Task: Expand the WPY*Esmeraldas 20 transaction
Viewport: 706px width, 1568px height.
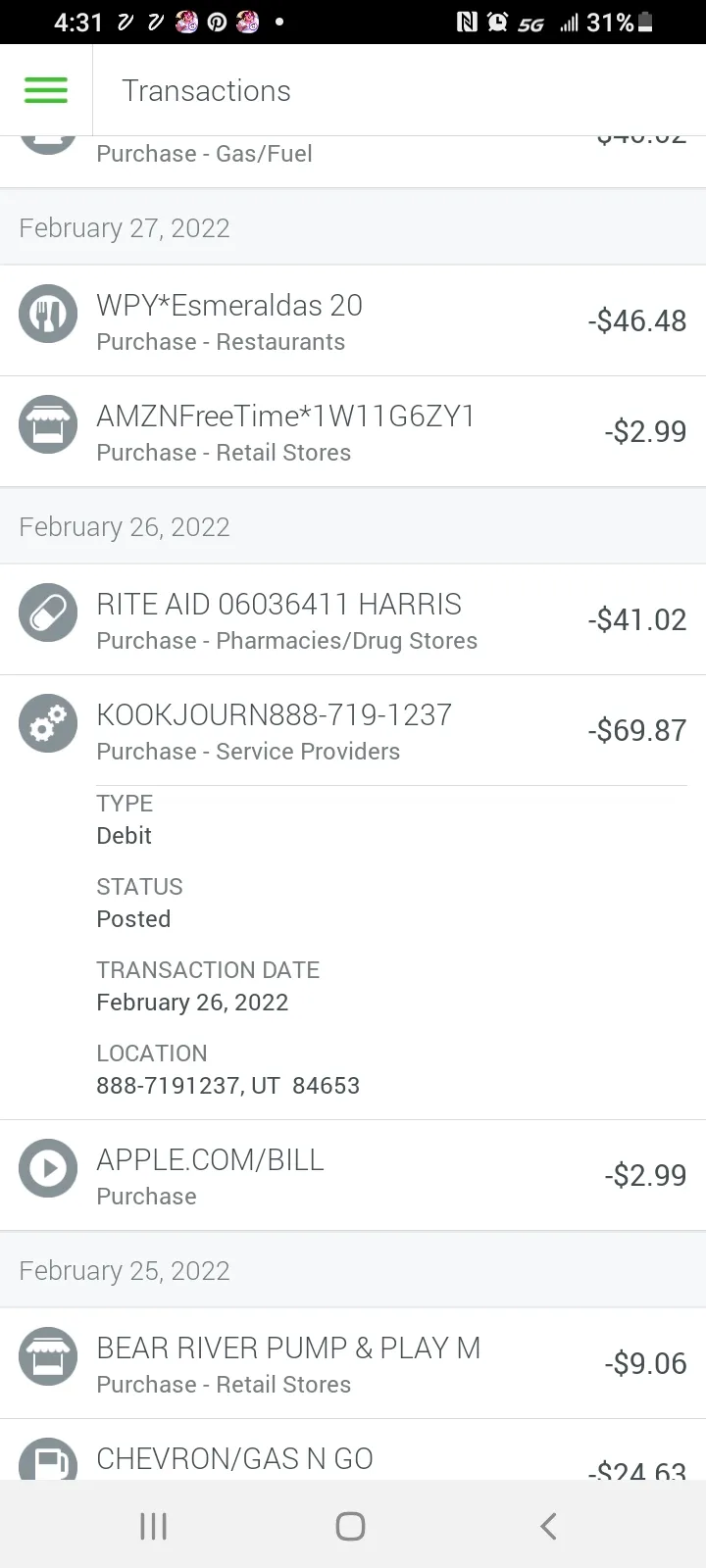Action: 353,320
